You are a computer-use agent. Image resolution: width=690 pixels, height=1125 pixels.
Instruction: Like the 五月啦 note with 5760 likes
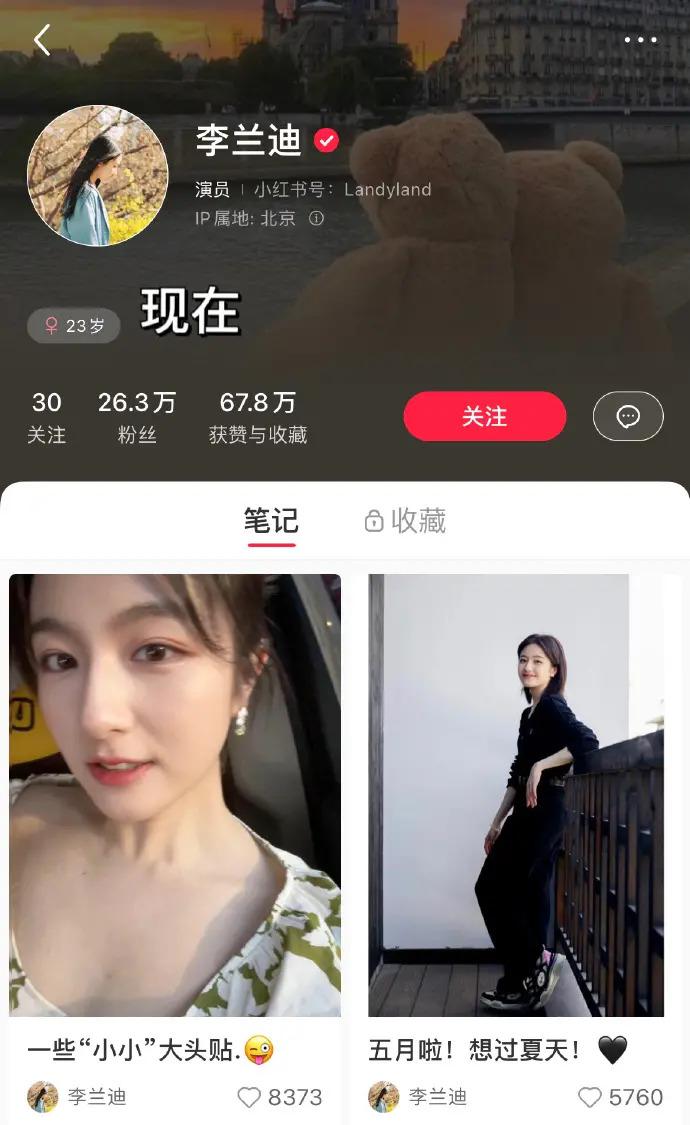590,1097
